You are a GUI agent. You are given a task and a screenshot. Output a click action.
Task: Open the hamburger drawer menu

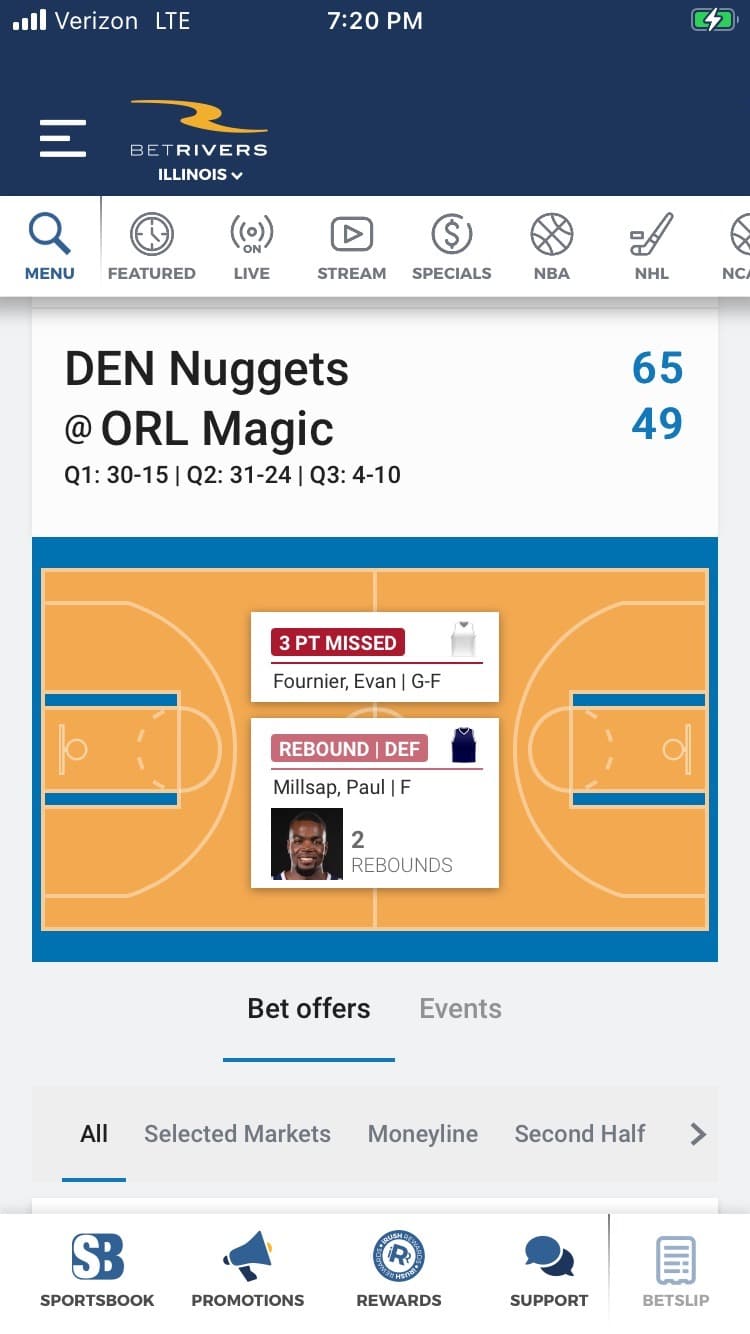click(63, 138)
